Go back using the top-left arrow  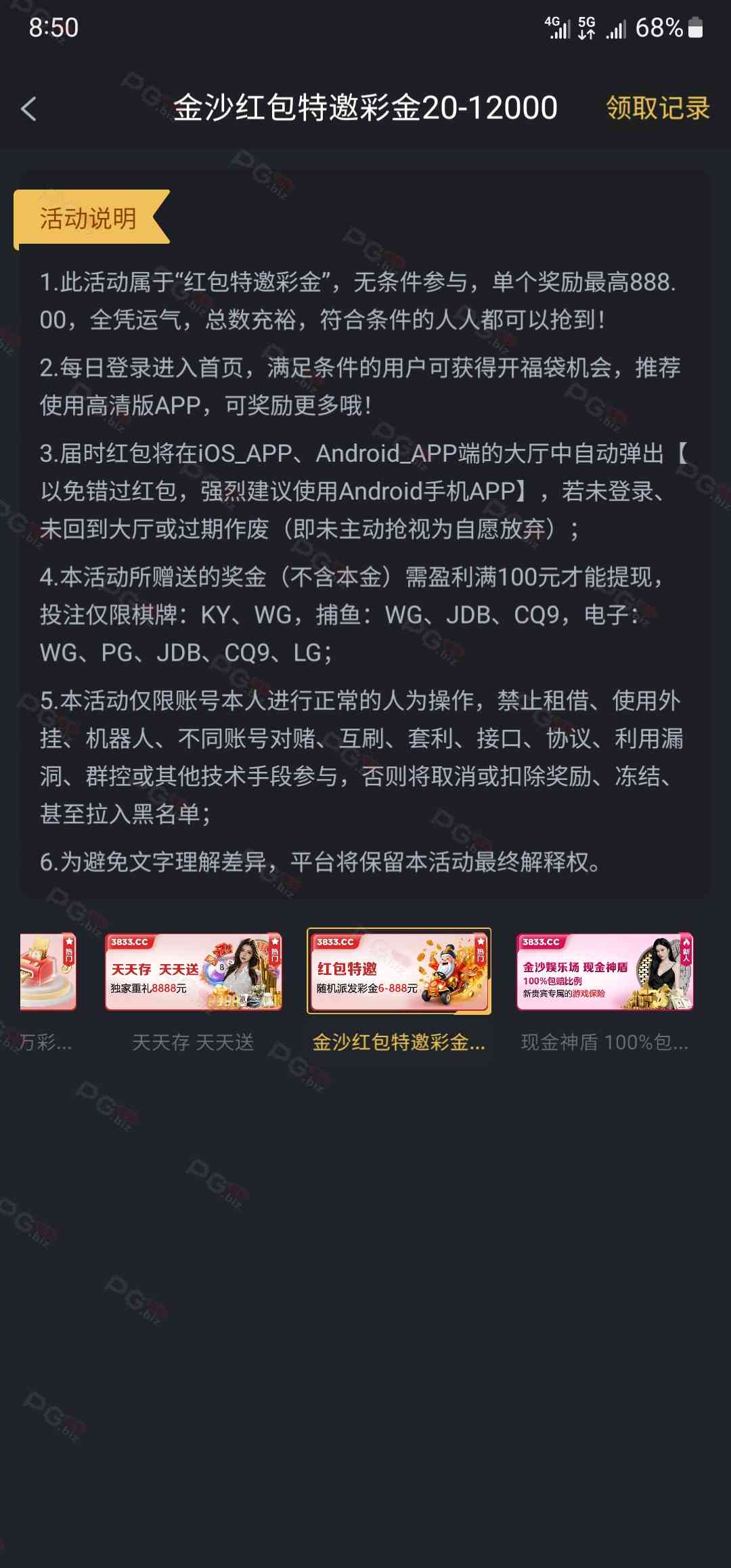tap(28, 108)
